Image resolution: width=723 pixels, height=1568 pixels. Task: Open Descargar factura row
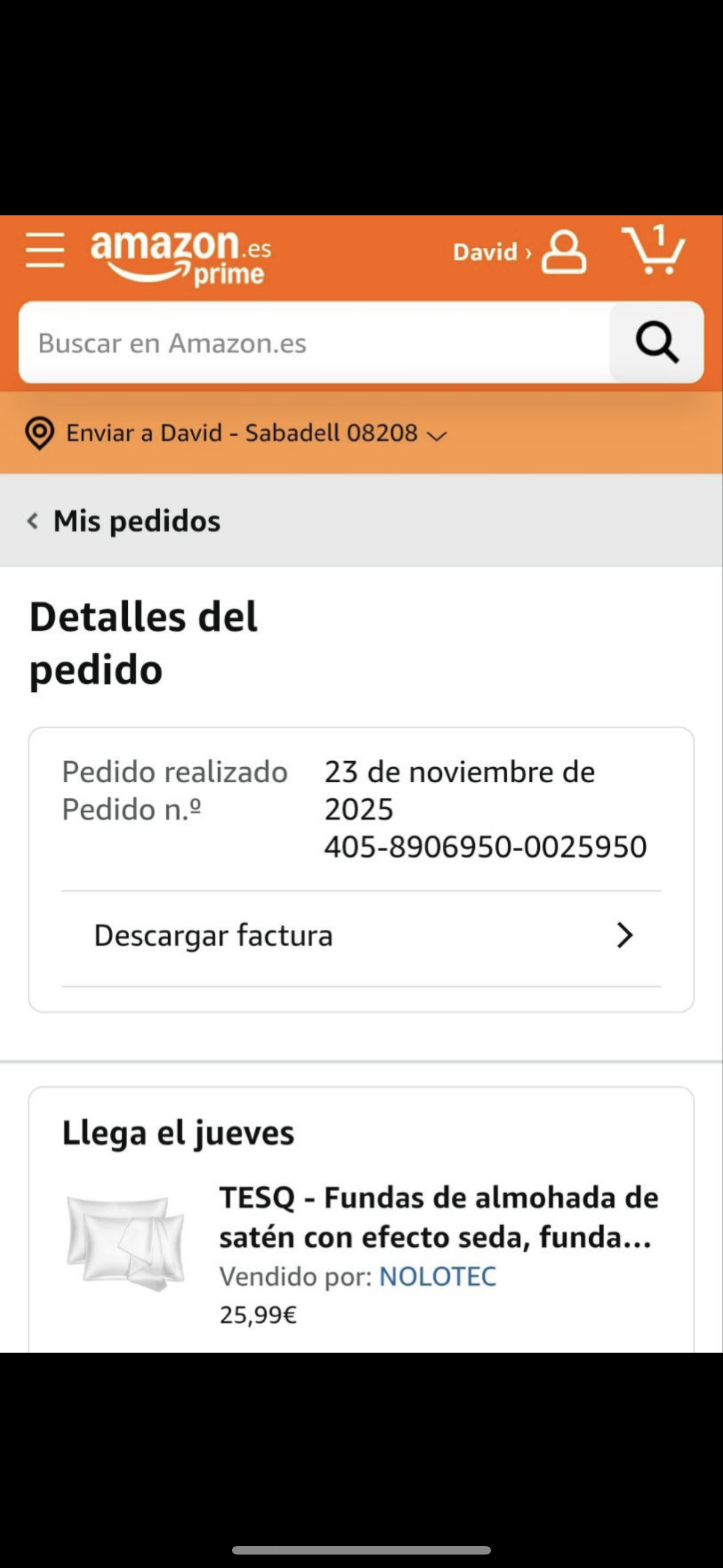(361, 935)
